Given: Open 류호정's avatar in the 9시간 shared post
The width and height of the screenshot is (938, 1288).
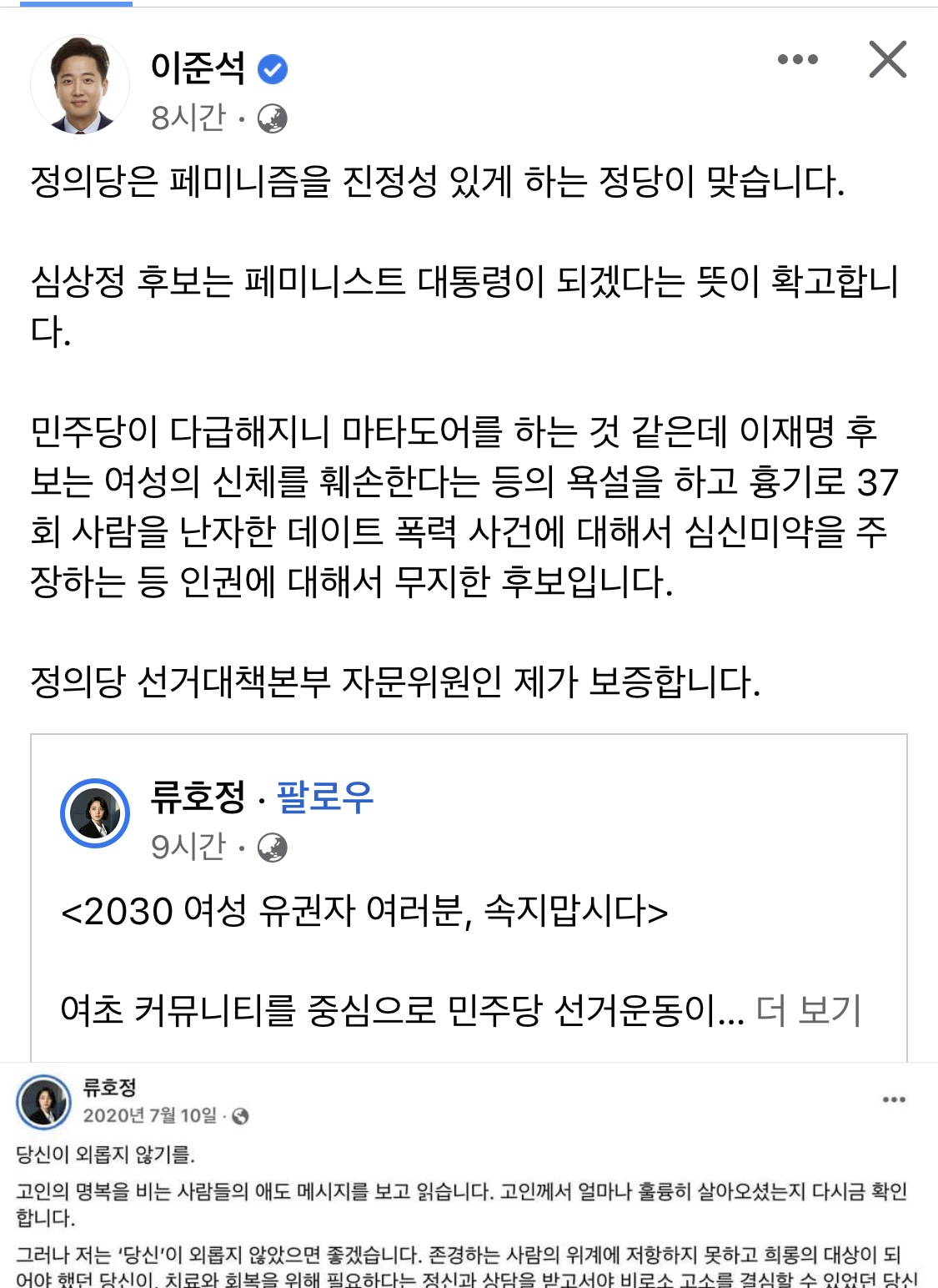Looking at the screenshot, I should point(95,813).
